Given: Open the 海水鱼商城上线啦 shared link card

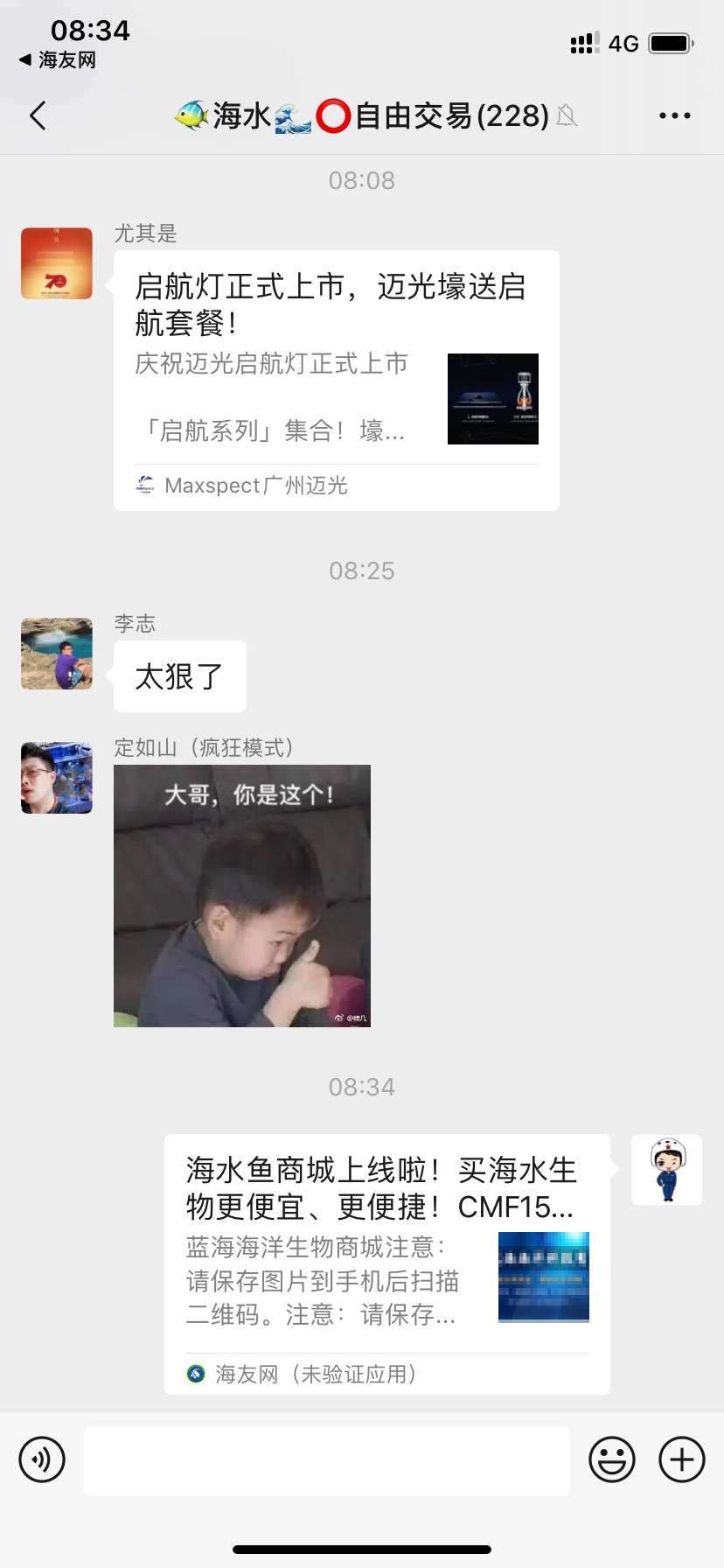Looking at the screenshot, I should tap(386, 1263).
